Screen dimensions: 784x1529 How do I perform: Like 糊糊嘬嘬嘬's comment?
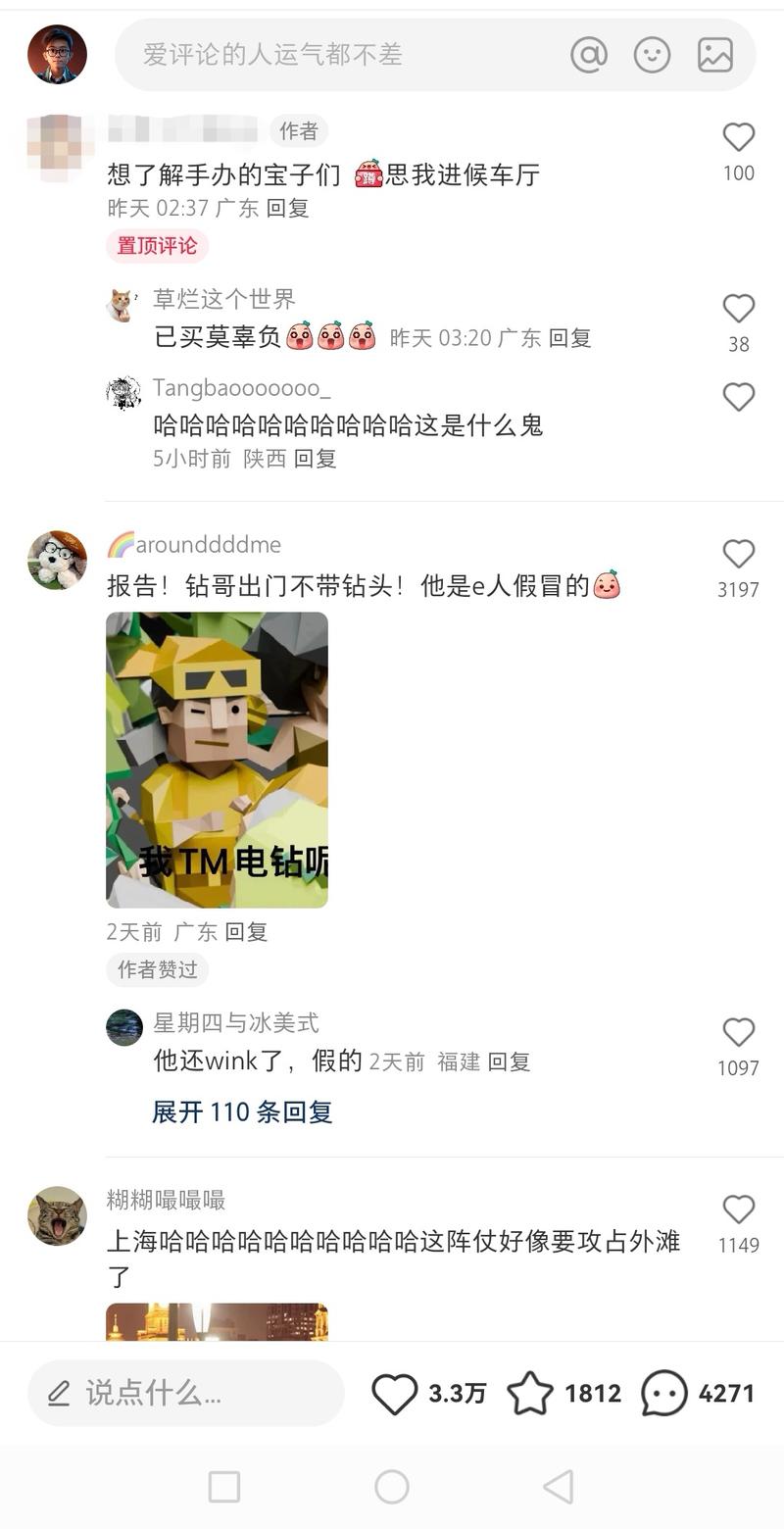739,1209
